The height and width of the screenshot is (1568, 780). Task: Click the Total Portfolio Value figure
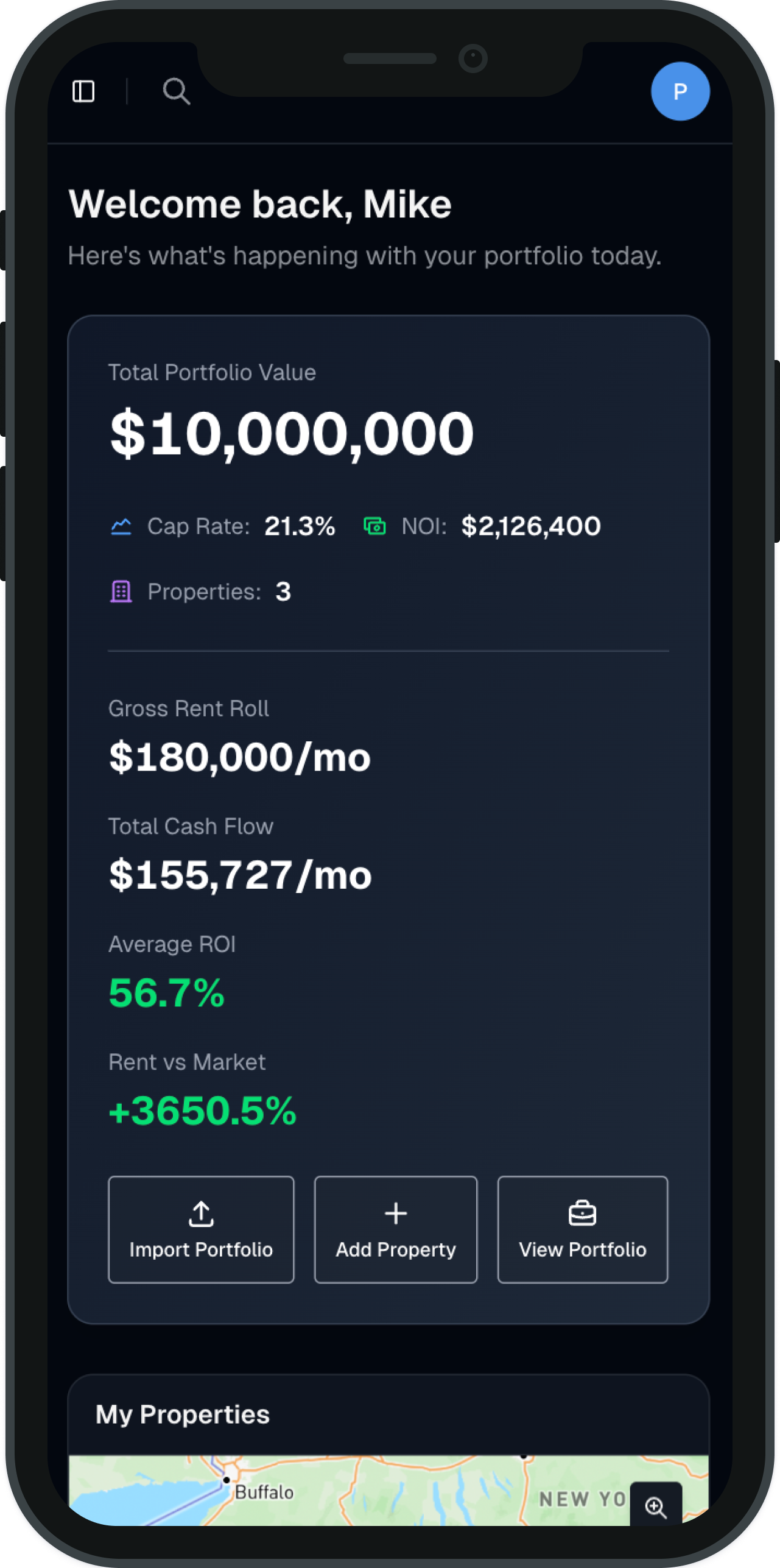290,433
